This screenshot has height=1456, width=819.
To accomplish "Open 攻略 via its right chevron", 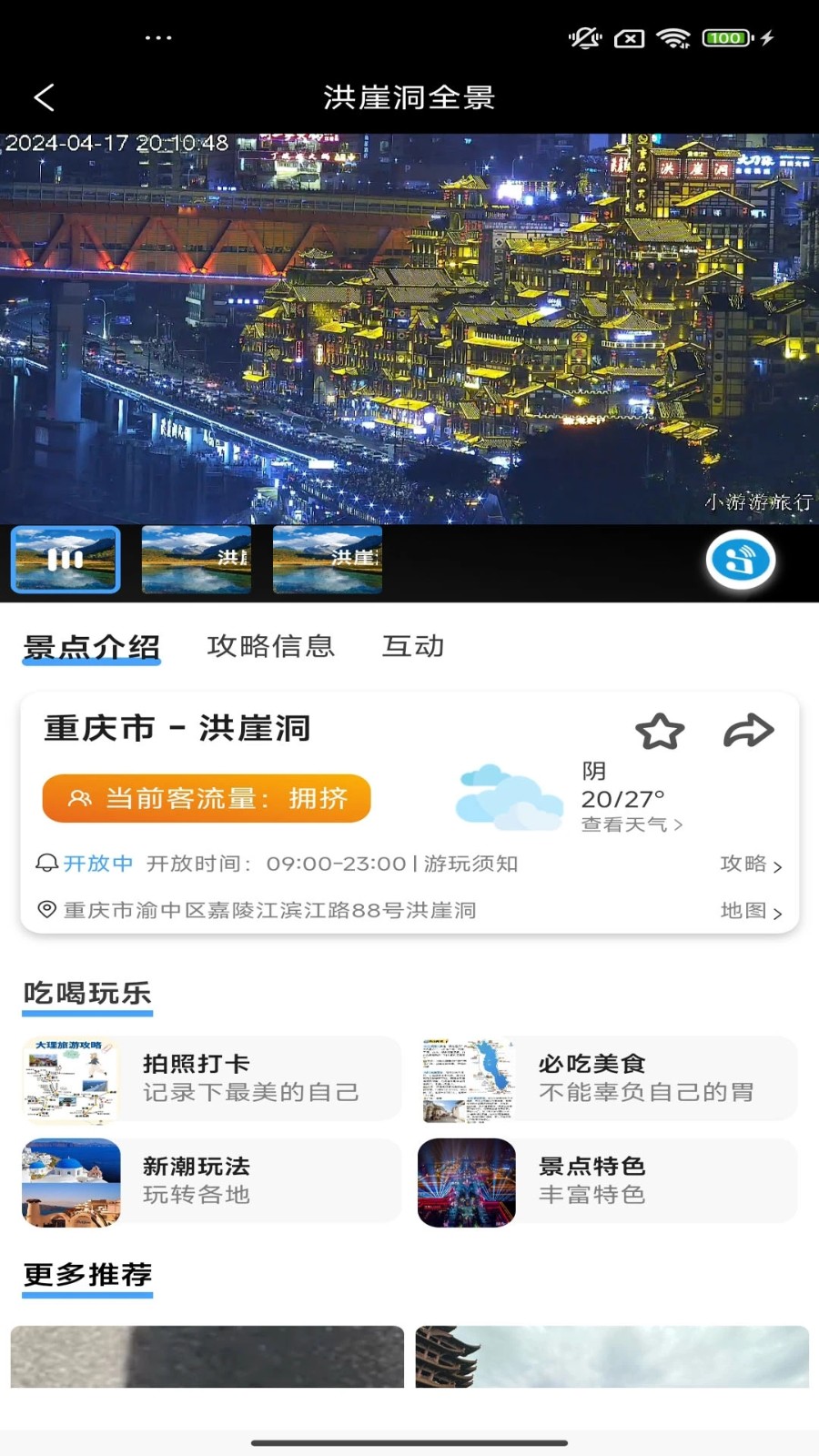I will [x=751, y=864].
